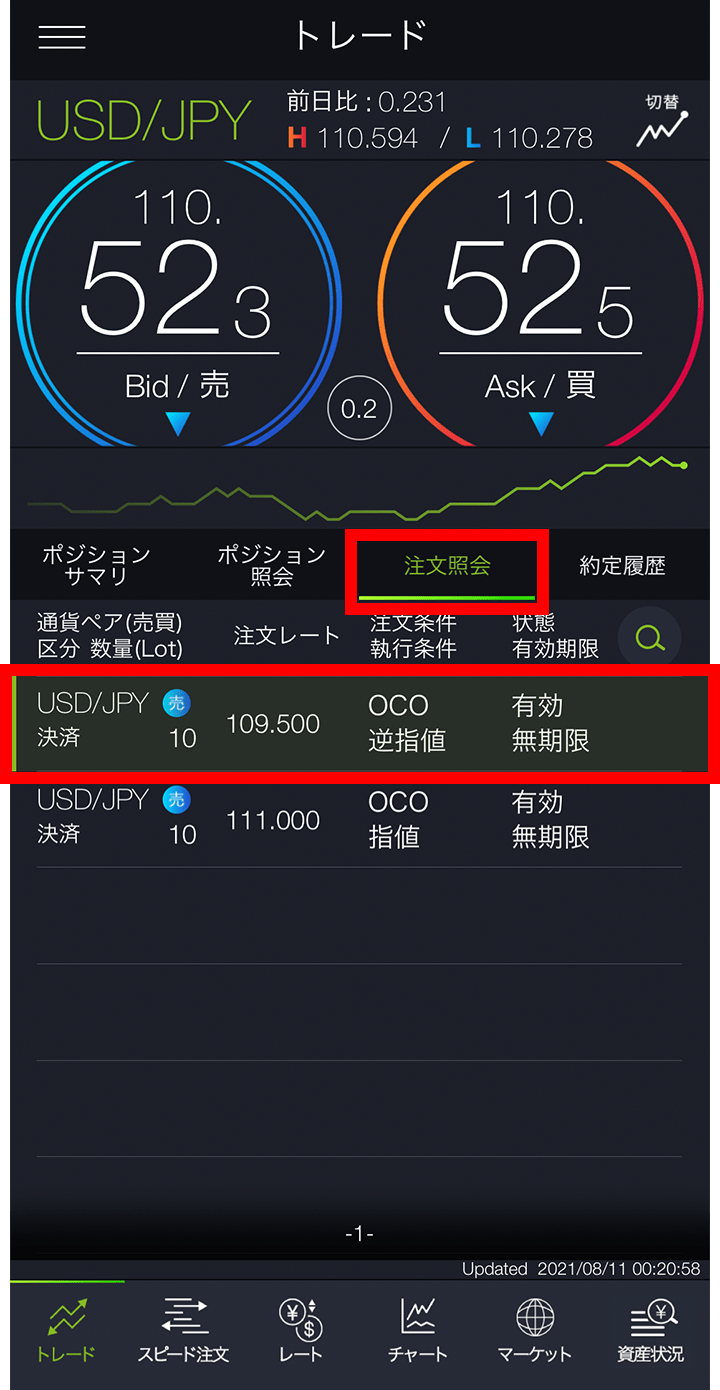Tap the 切替 chart switch icon

(662, 121)
